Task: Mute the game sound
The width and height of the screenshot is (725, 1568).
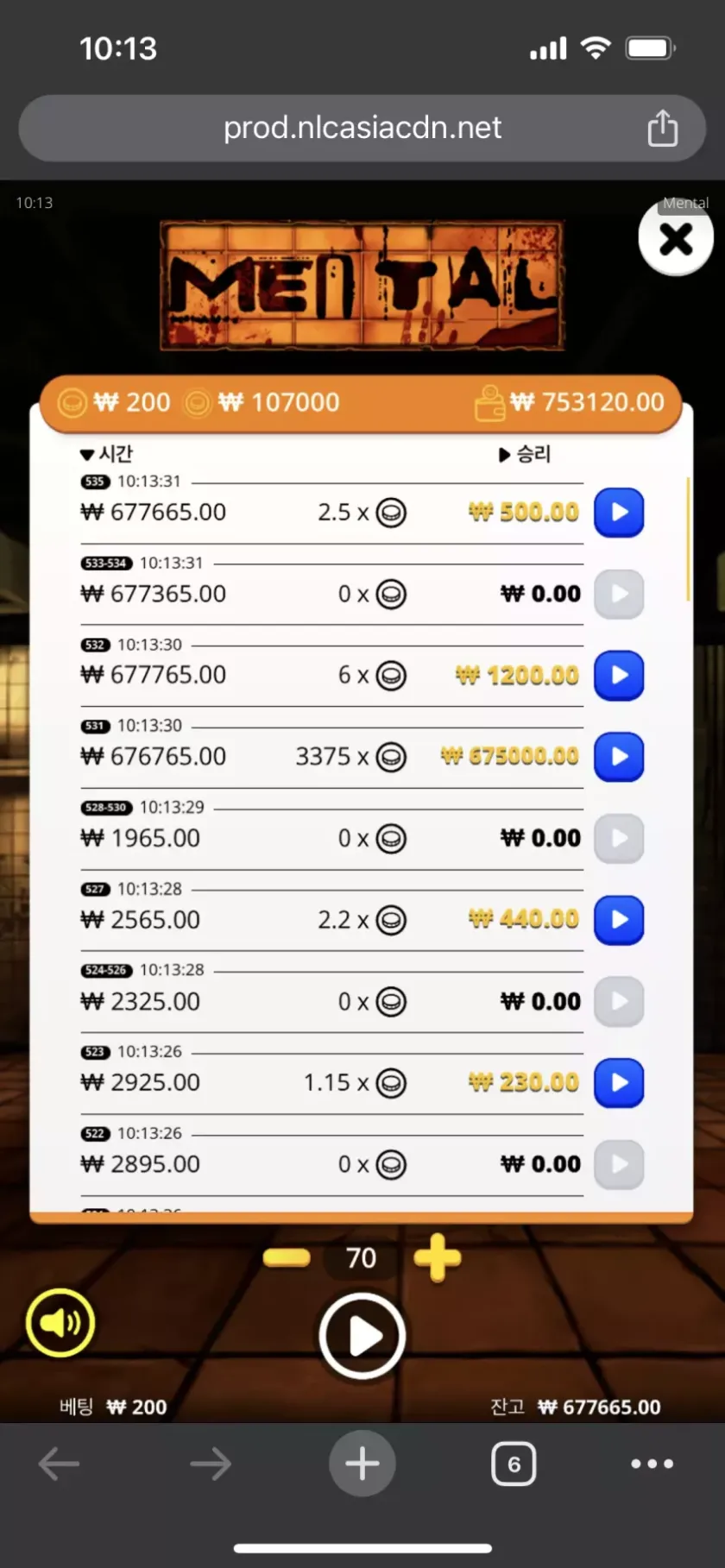Action: click(60, 1322)
